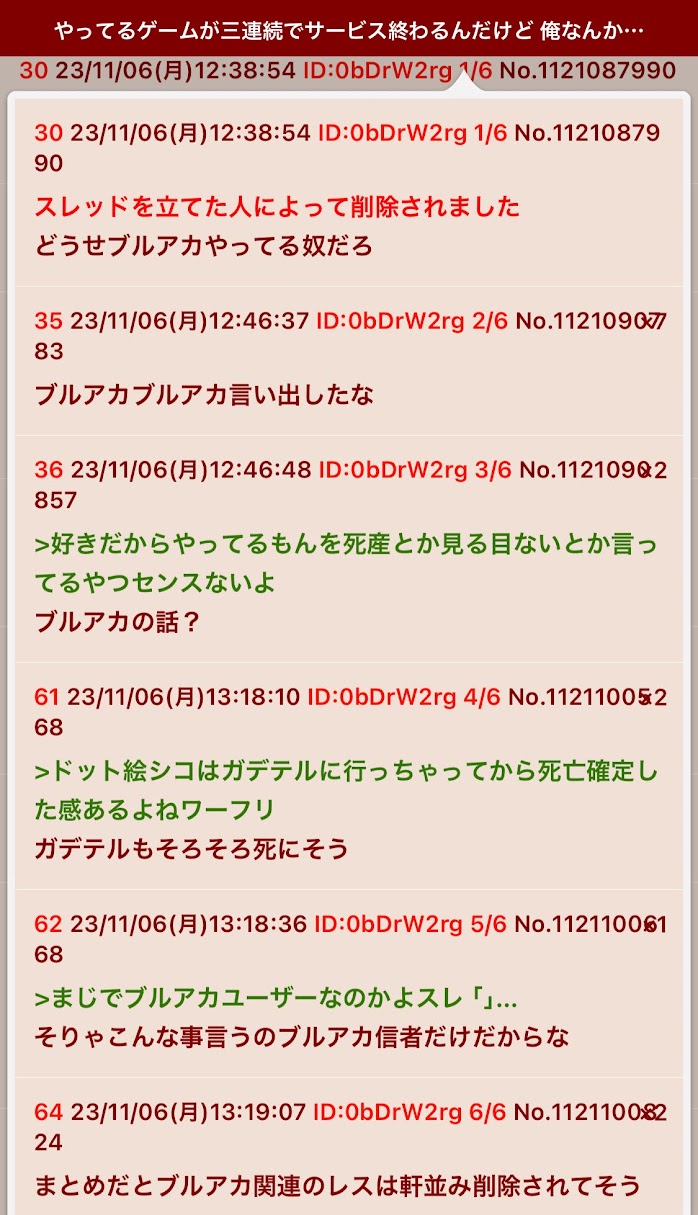Image resolution: width=698 pixels, height=1215 pixels.
Task: Tap the ID:0bDrW2rg 4/6 link
Action: 403,697
